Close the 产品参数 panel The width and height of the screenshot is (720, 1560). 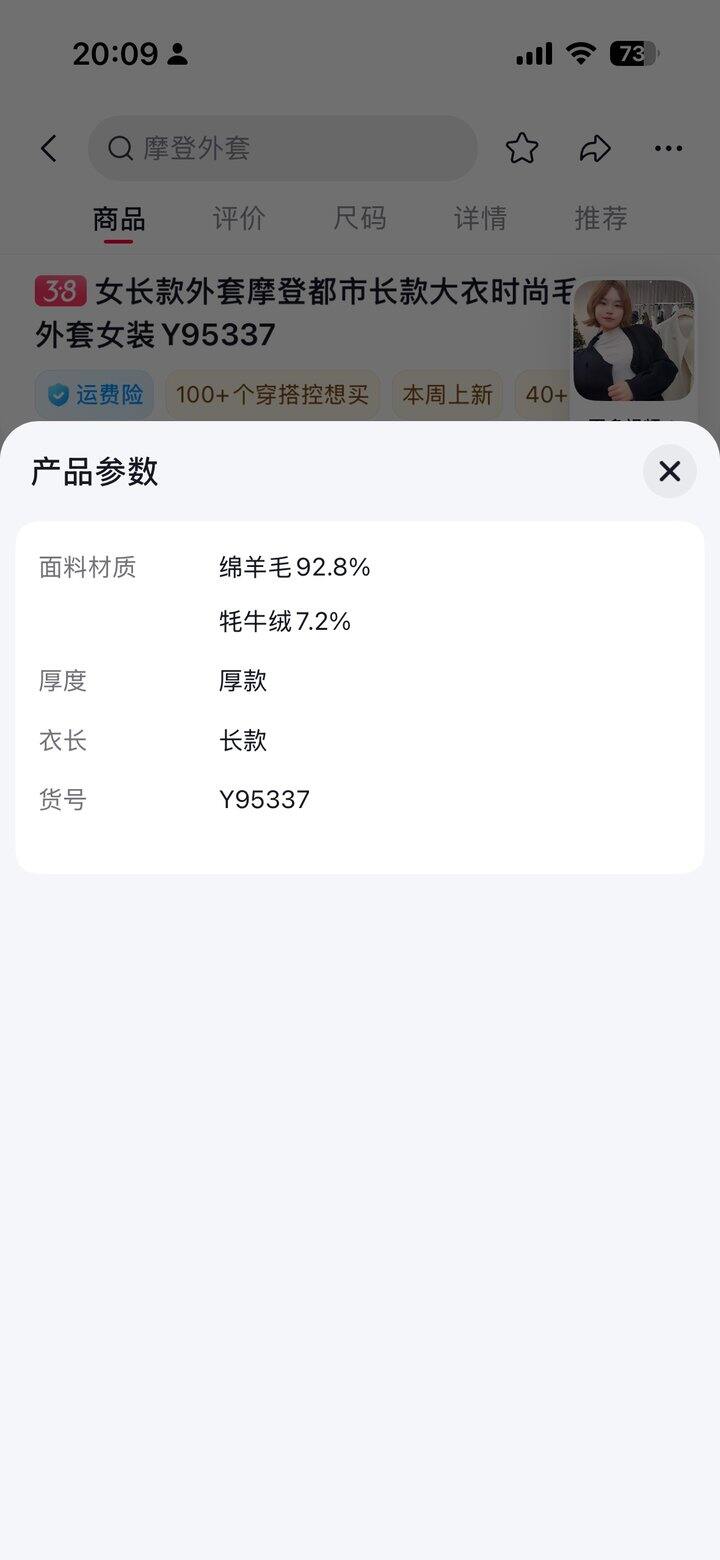coord(669,471)
